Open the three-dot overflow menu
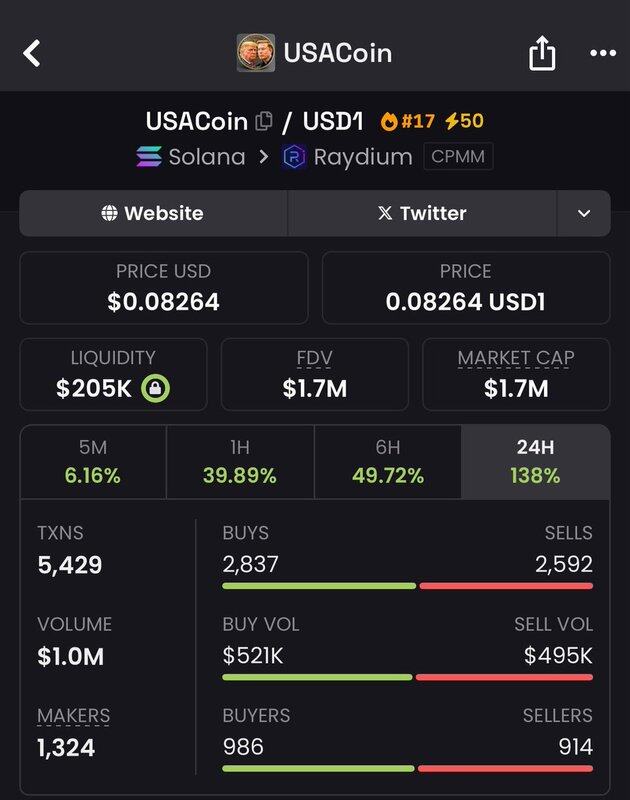This screenshot has width=630, height=800. (x=602, y=53)
